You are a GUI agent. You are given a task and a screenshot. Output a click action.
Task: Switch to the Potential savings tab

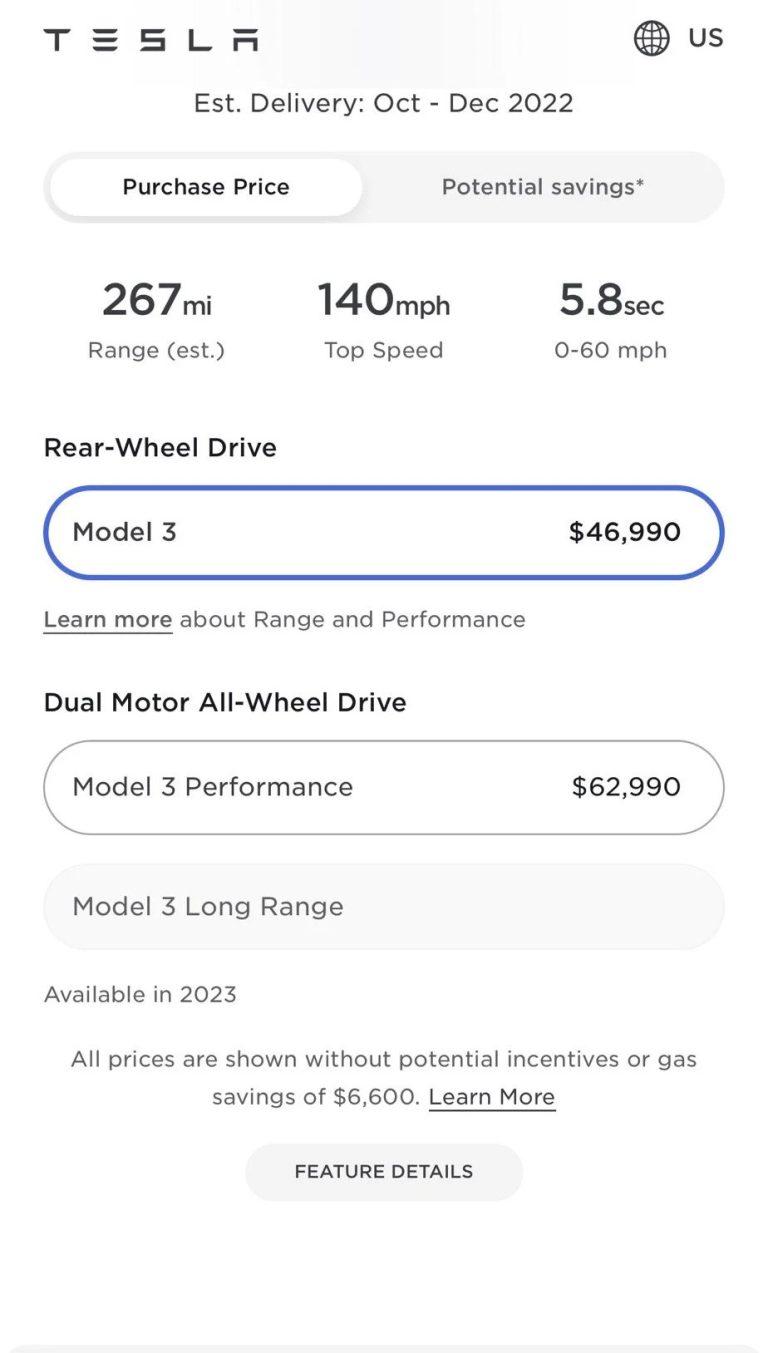click(543, 187)
